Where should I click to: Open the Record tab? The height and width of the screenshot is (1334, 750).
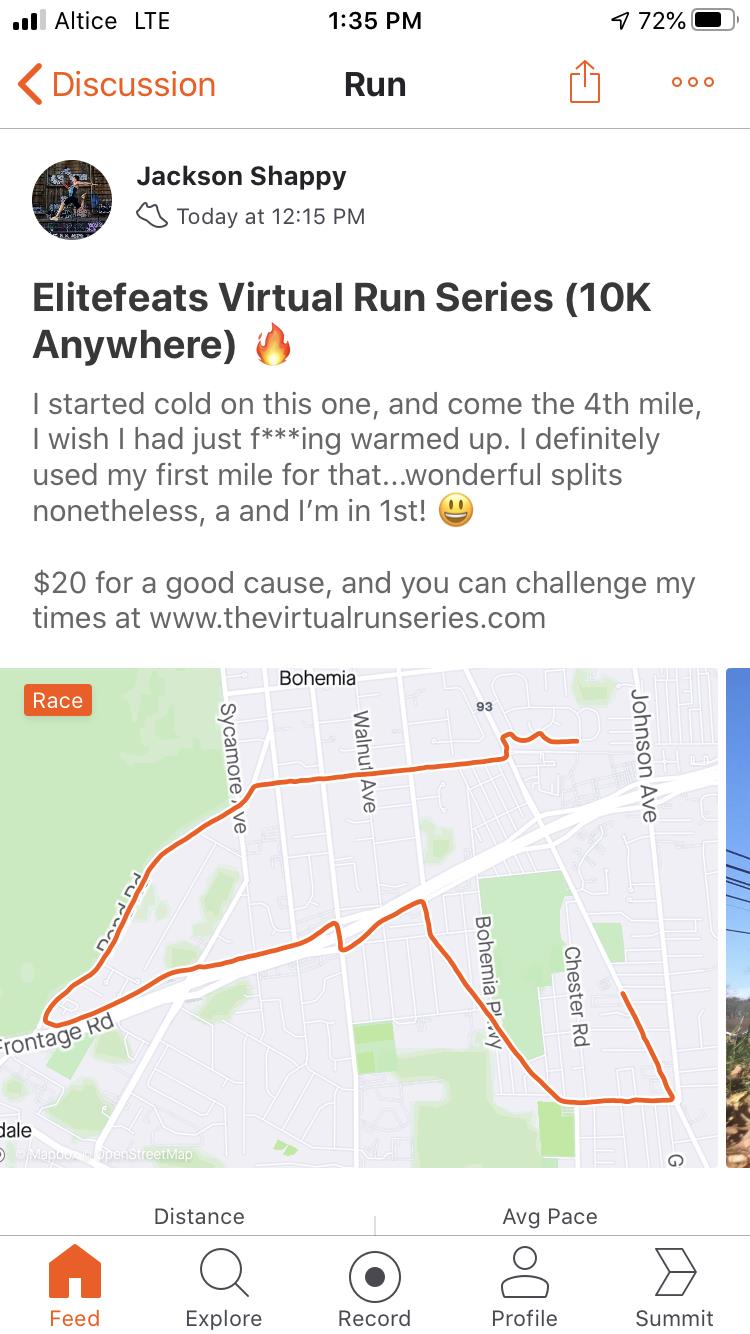coord(374,1286)
